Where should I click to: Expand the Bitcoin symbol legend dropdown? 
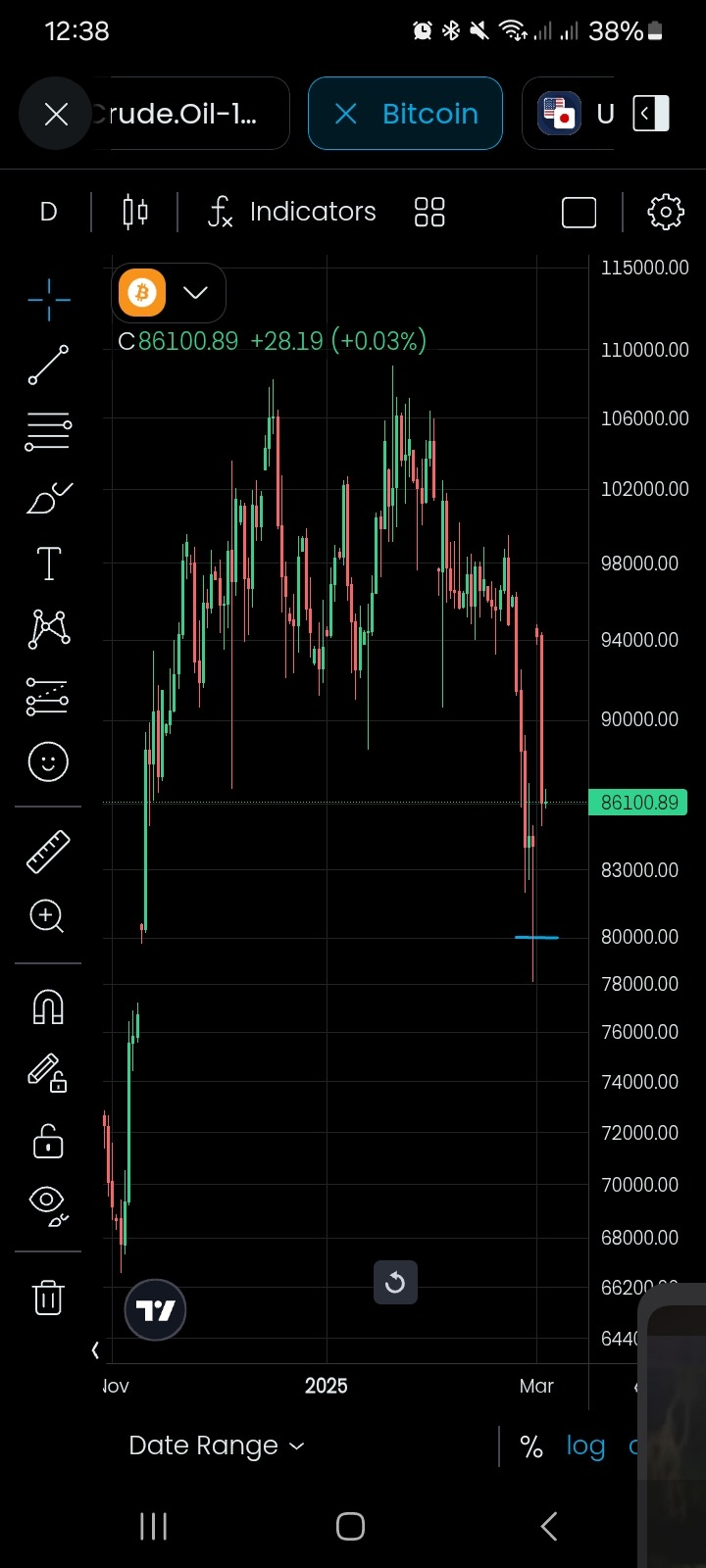pyautogui.click(x=195, y=292)
